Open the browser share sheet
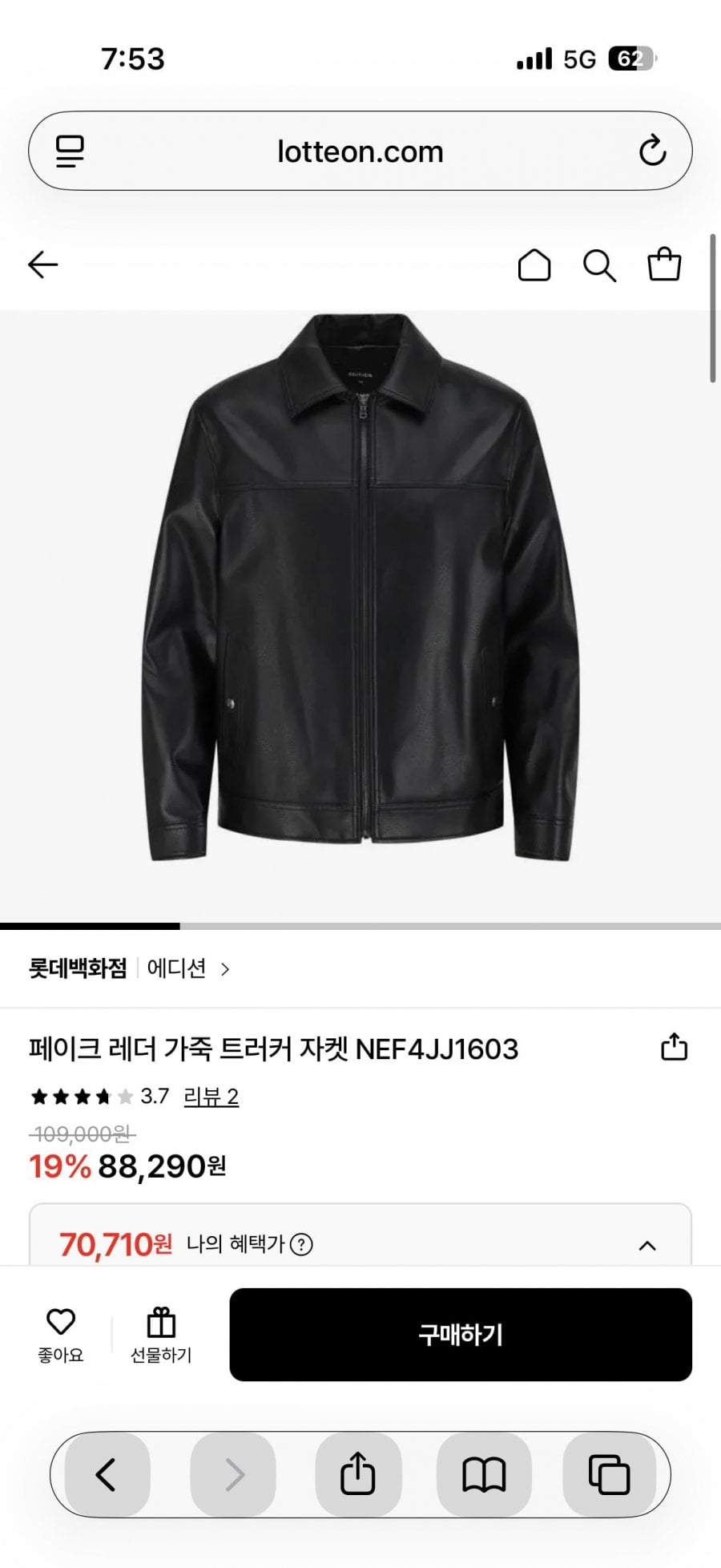 point(358,1474)
